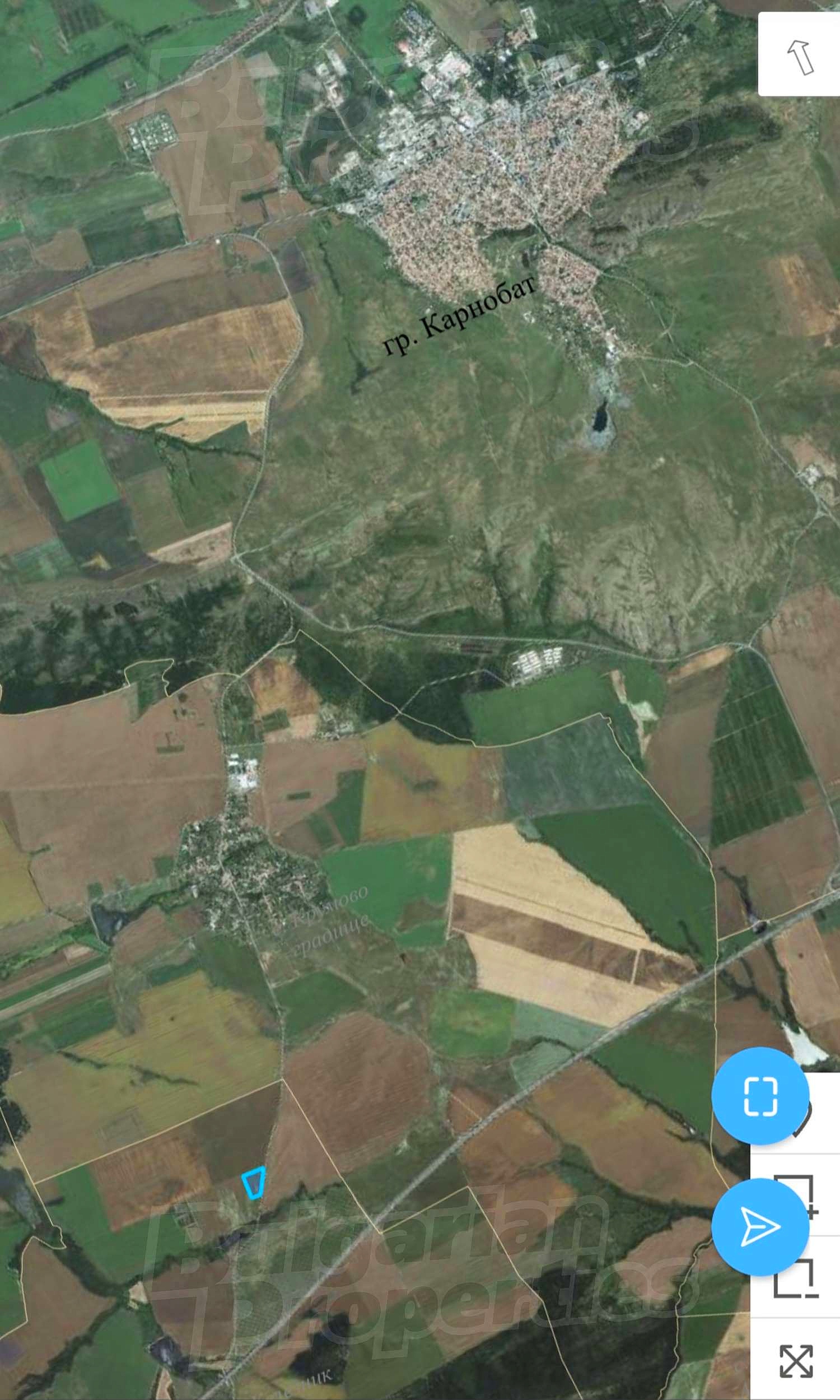Tap the blue paper-plane send button
The width and height of the screenshot is (840, 1400).
point(759,1227)
